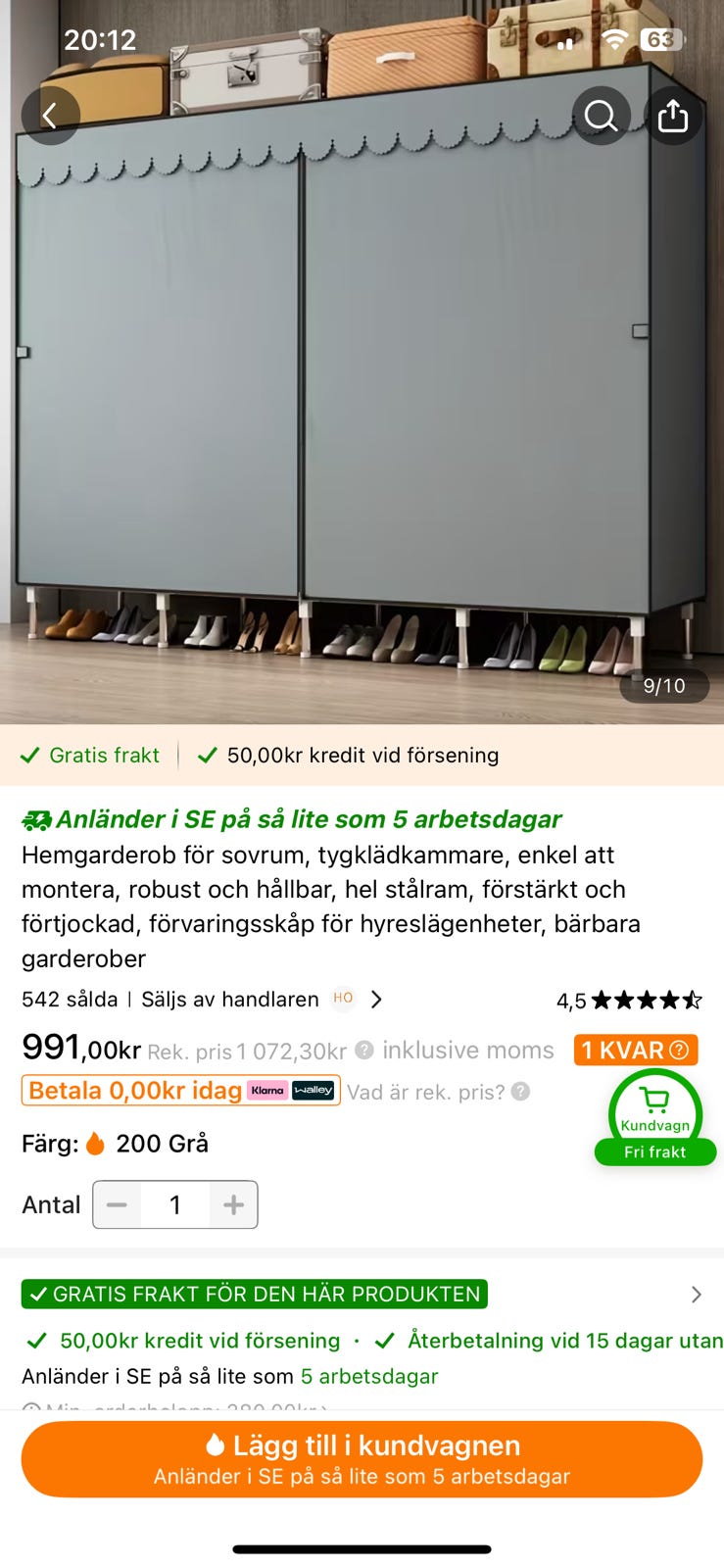Open search with the magnifier icon
The width and height of the screenshot is (724, 1568).
(600, 115)
